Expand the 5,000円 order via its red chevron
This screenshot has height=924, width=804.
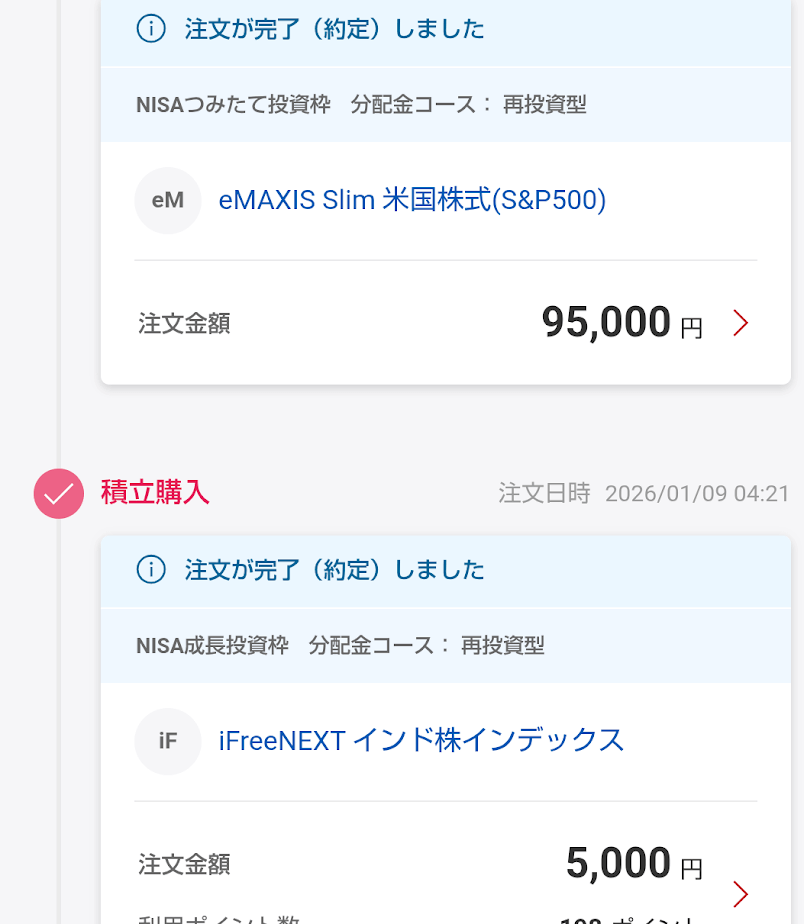point(740,893)
